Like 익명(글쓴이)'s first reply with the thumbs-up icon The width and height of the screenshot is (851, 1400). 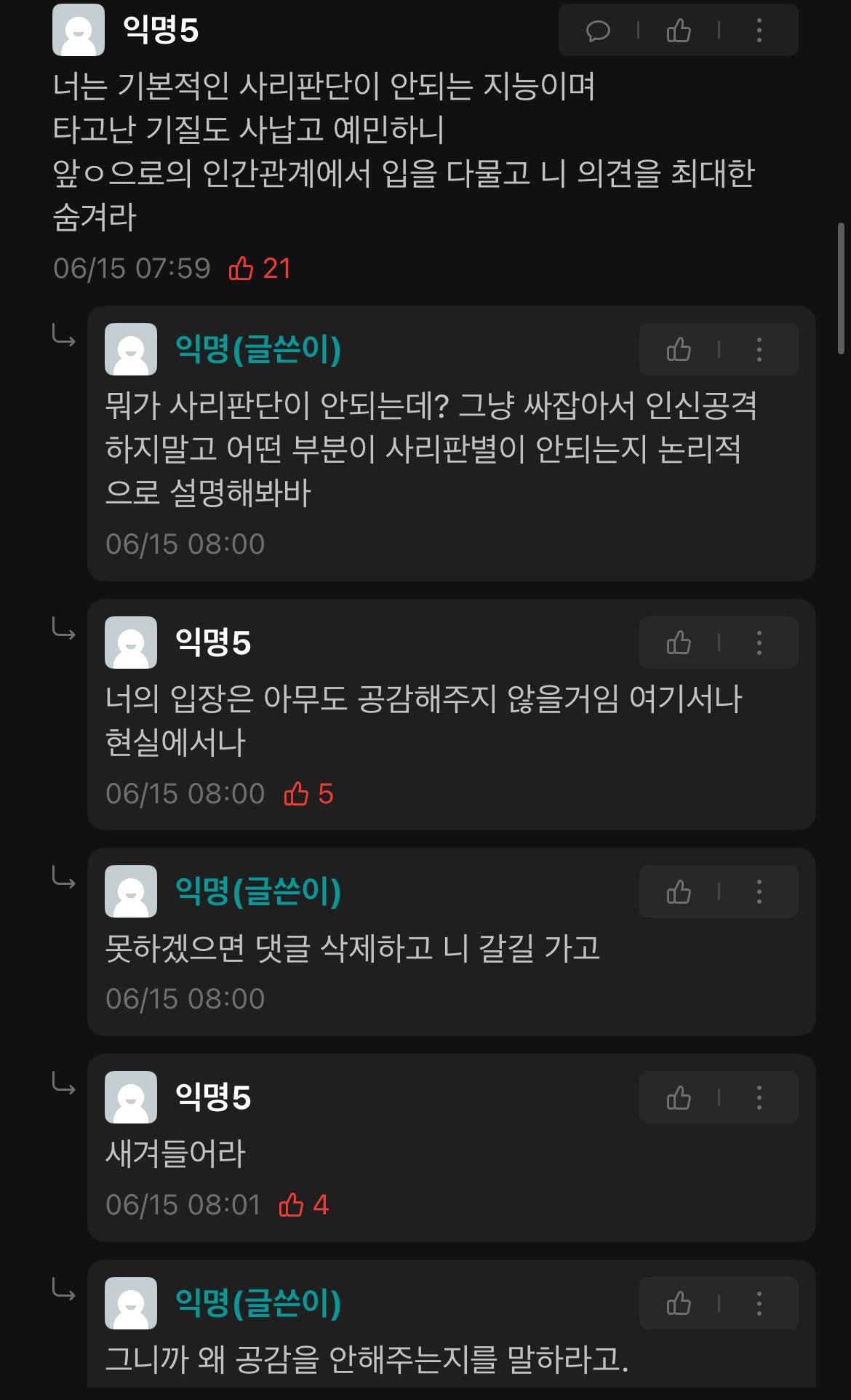pyautogui.click(x=681, y=349)
